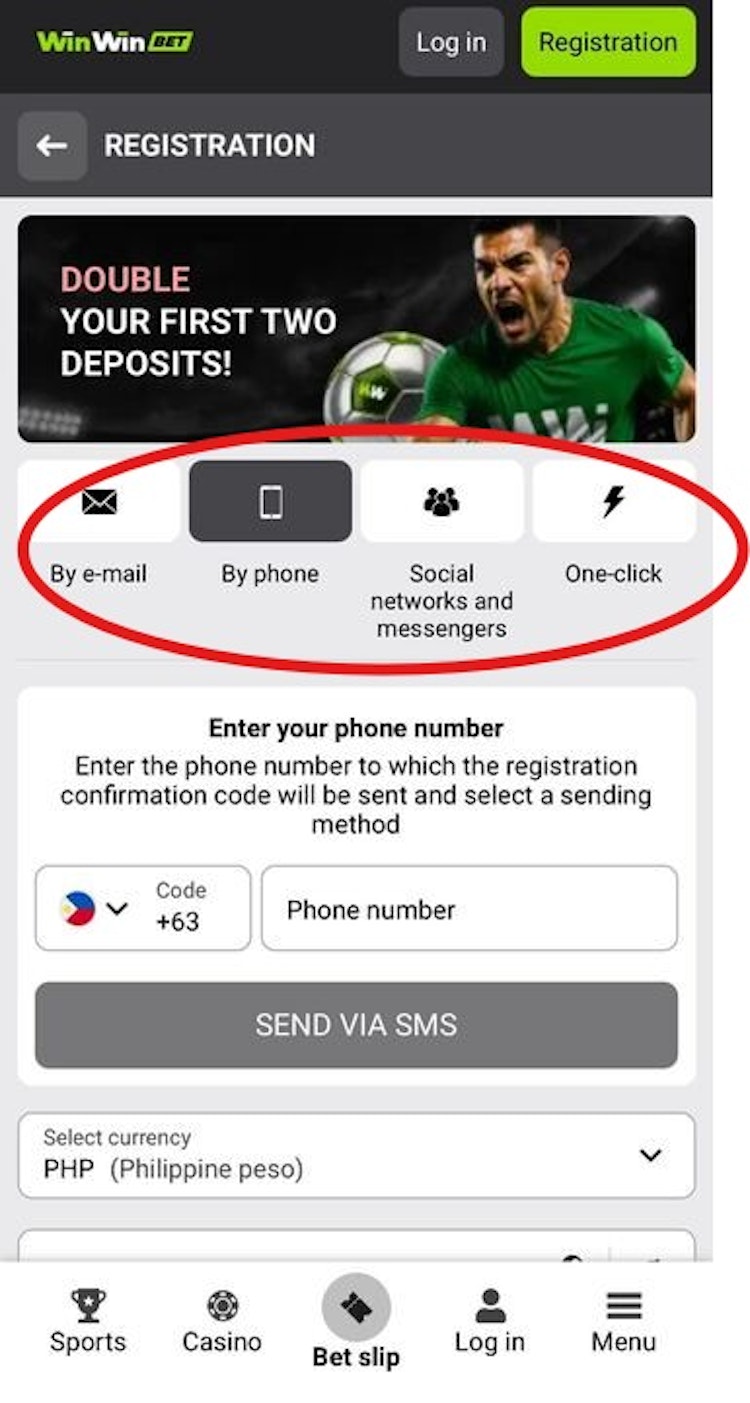The height and width of the screenshot is (1403, 750).
Task: Switch to One-click registration
Action: 613,502
